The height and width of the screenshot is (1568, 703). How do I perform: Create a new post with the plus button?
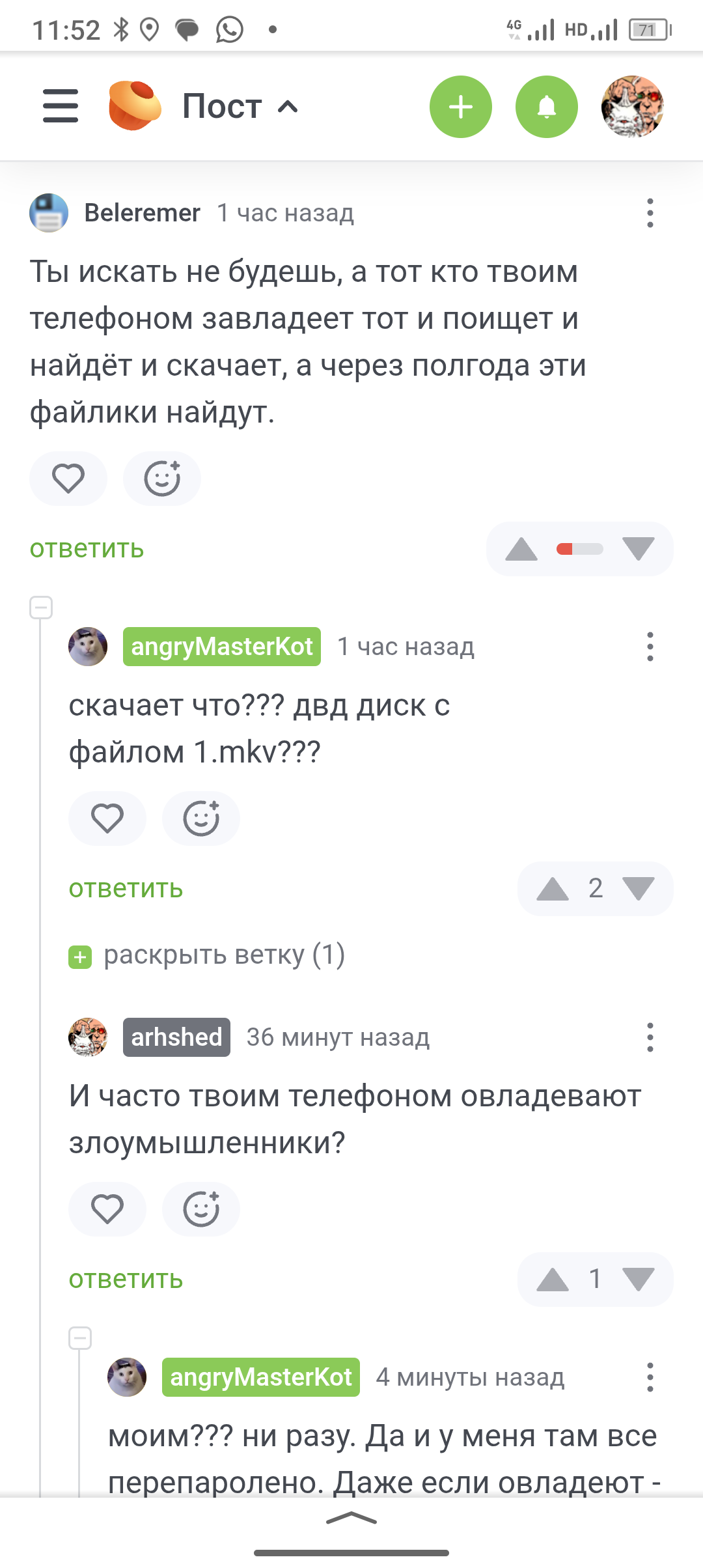460,107
